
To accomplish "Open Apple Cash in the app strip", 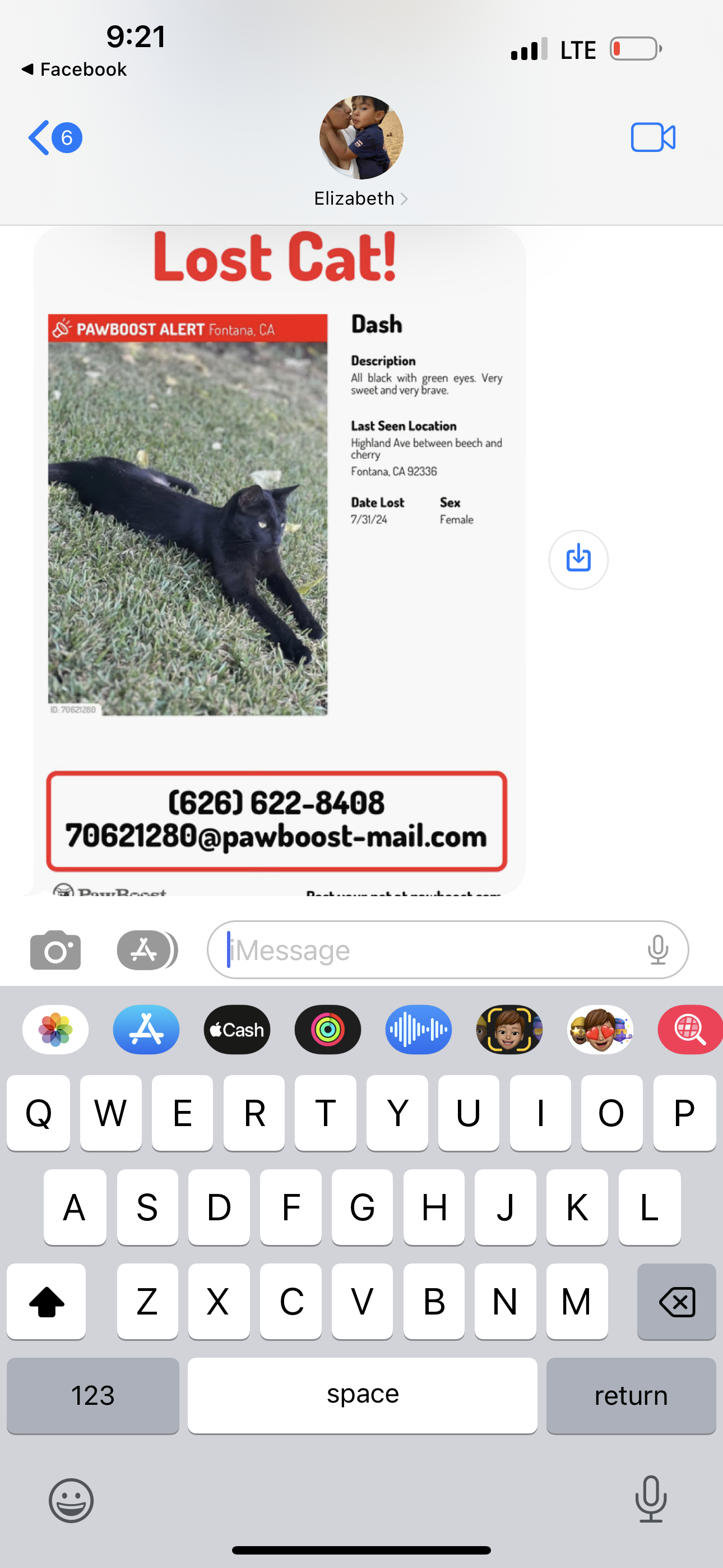I will [237, 1029].
